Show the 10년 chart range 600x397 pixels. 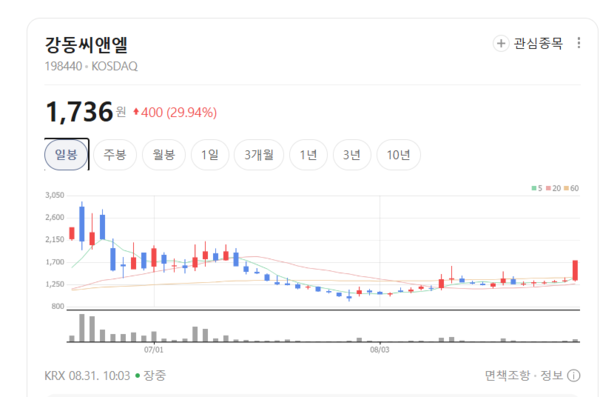pos(399,155)
